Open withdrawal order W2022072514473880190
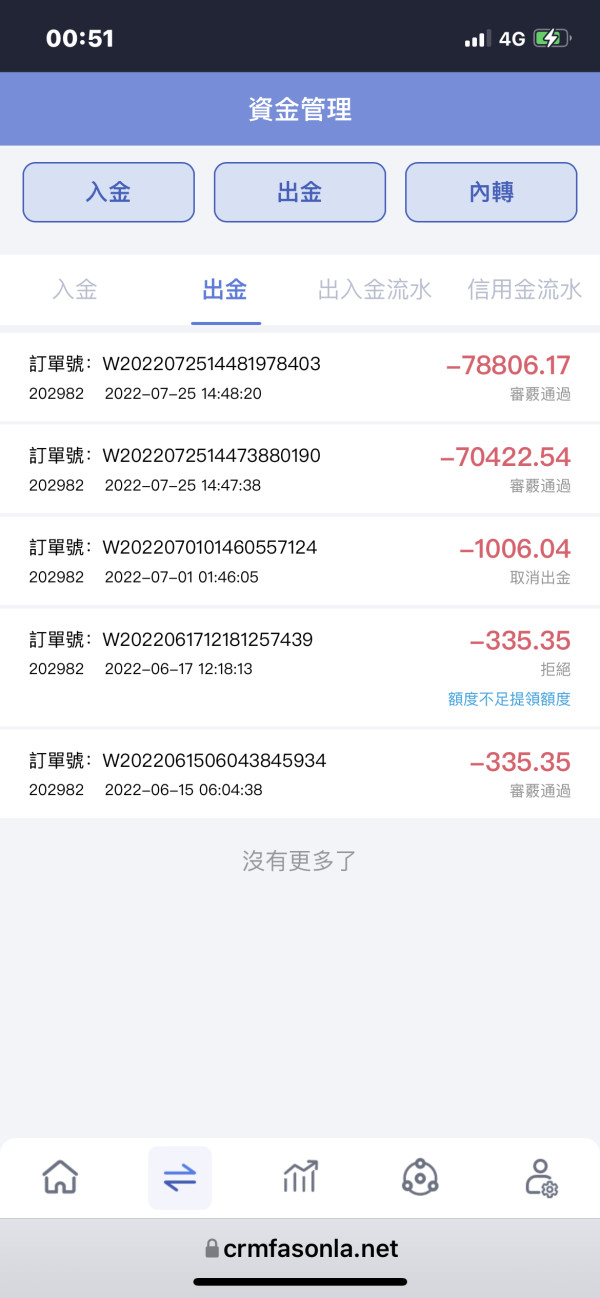This screenshot has width=600, height=1298. tap(300, 470)
